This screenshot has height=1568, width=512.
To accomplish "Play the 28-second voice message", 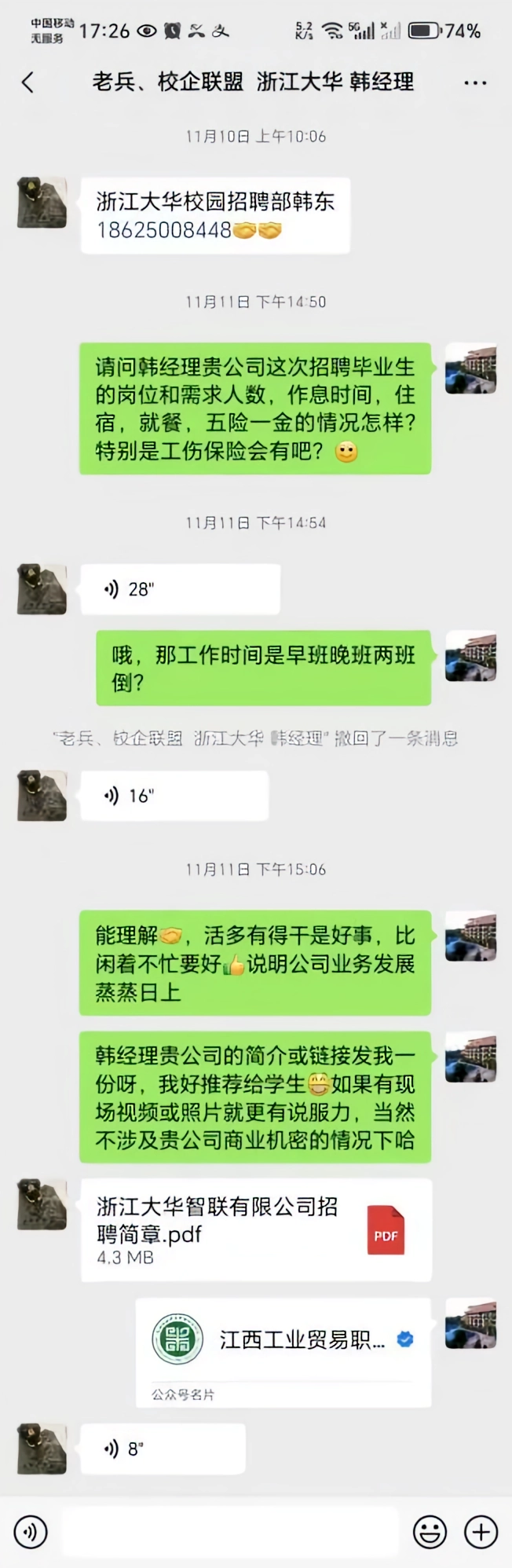I will pyautogui.click(x=180, y=589).
